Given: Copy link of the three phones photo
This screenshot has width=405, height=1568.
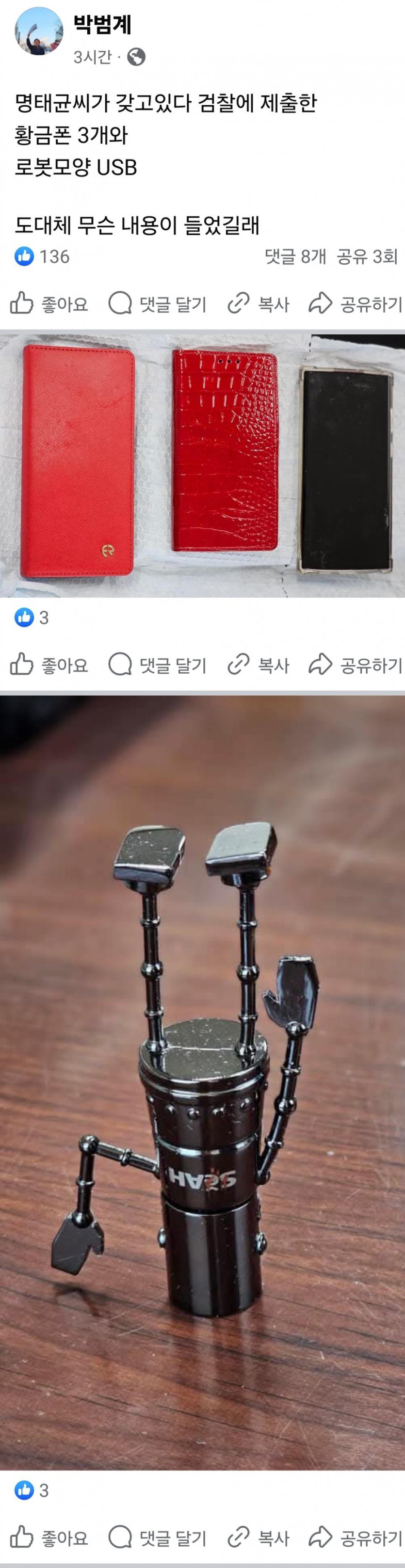Looking at the screenshot, I should (258, 665).
